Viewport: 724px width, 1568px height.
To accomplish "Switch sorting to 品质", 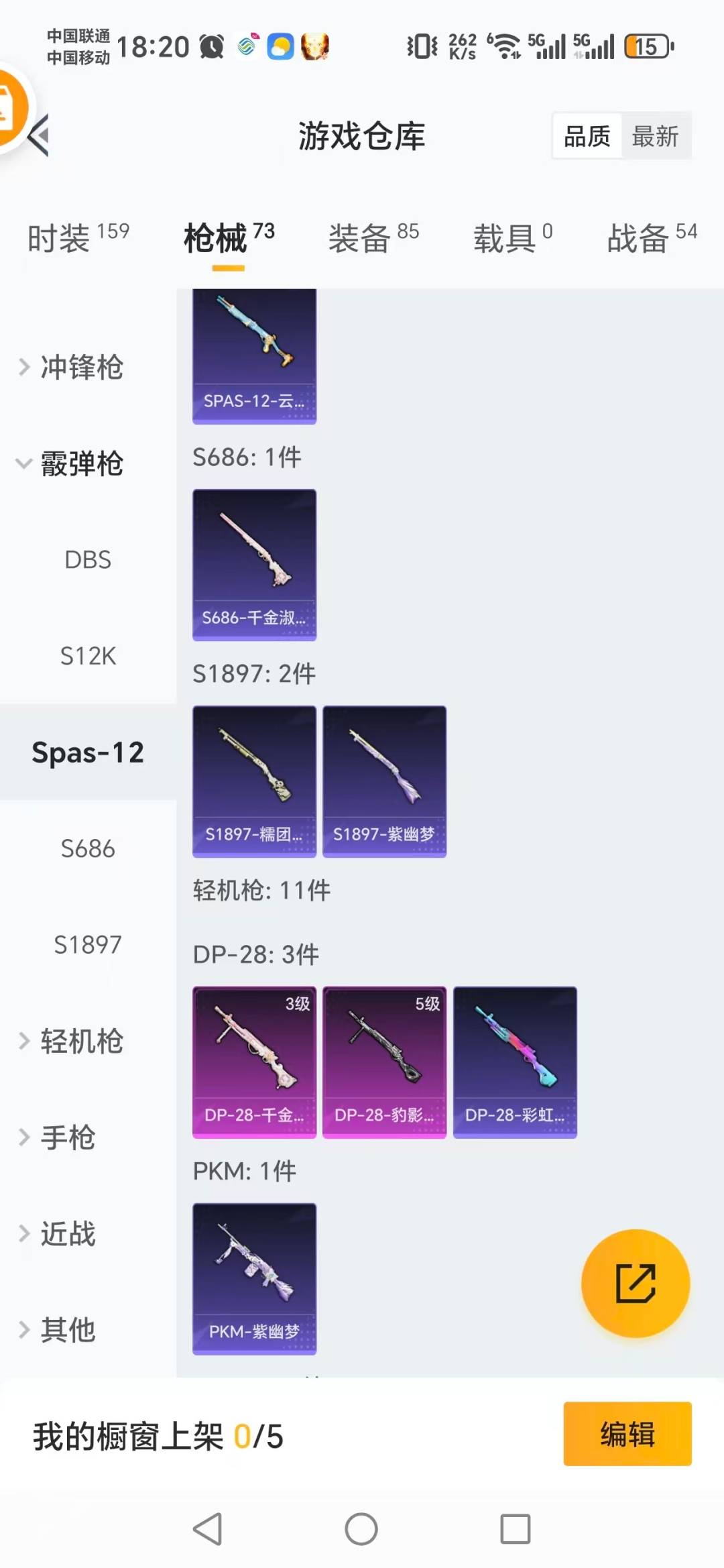I will click(586, 135).
